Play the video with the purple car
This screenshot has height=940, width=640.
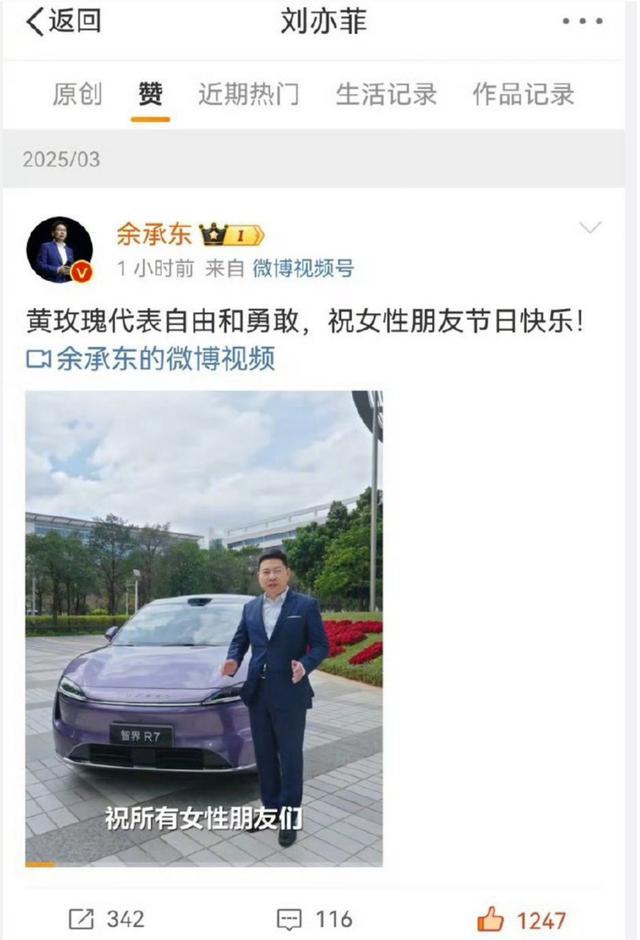click(x=204, y=628)
